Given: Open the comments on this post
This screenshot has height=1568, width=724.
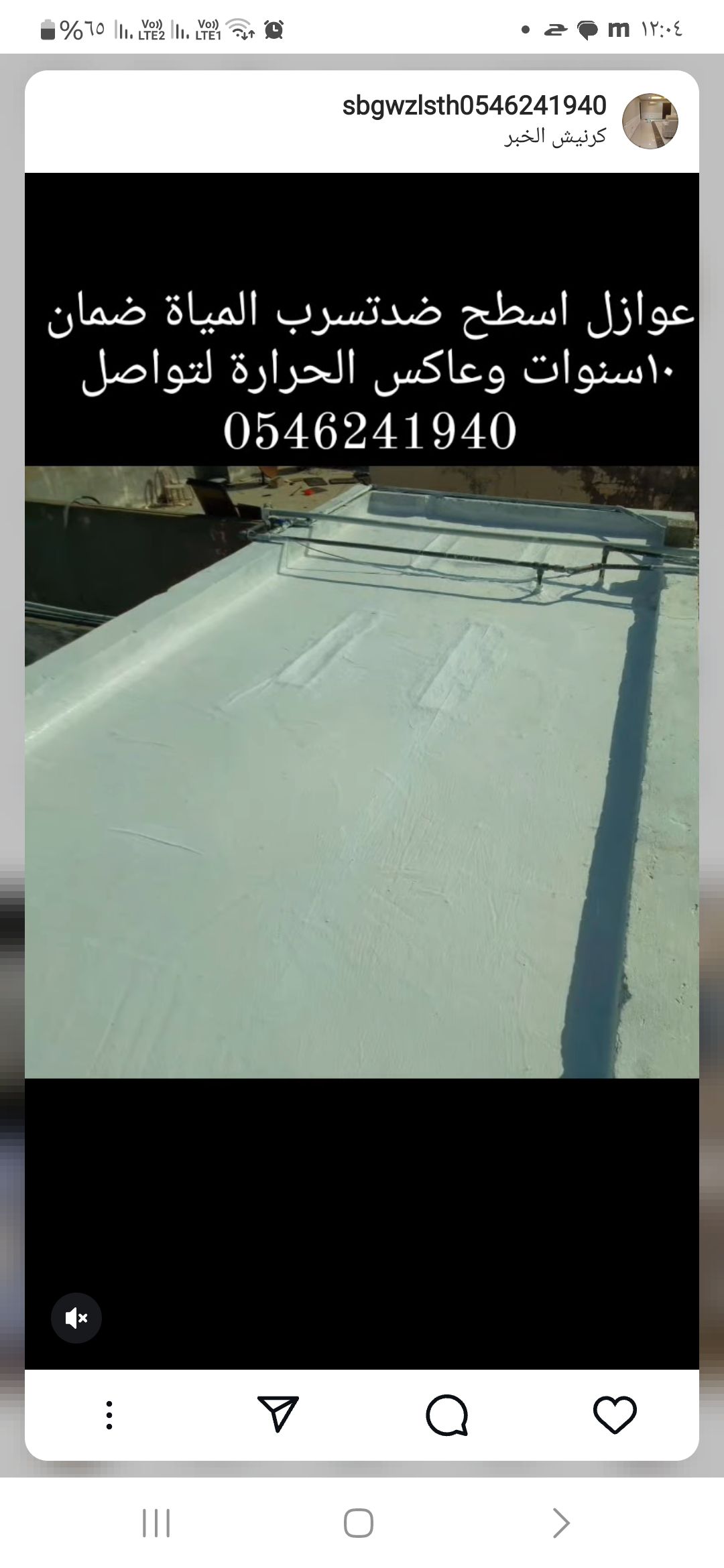Looking at the screenshot, I should point(446,1415).
